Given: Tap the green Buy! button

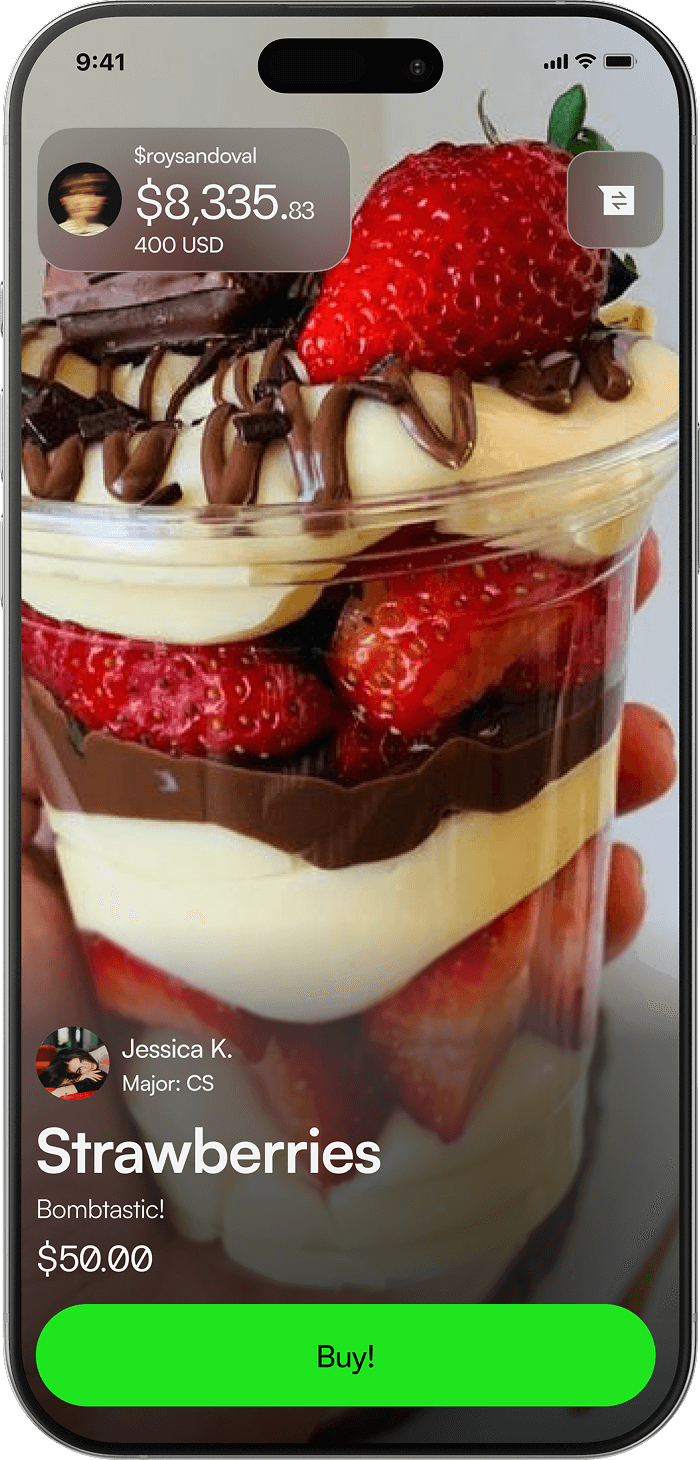Looking at the screenshot, I should coord(346,1356).
